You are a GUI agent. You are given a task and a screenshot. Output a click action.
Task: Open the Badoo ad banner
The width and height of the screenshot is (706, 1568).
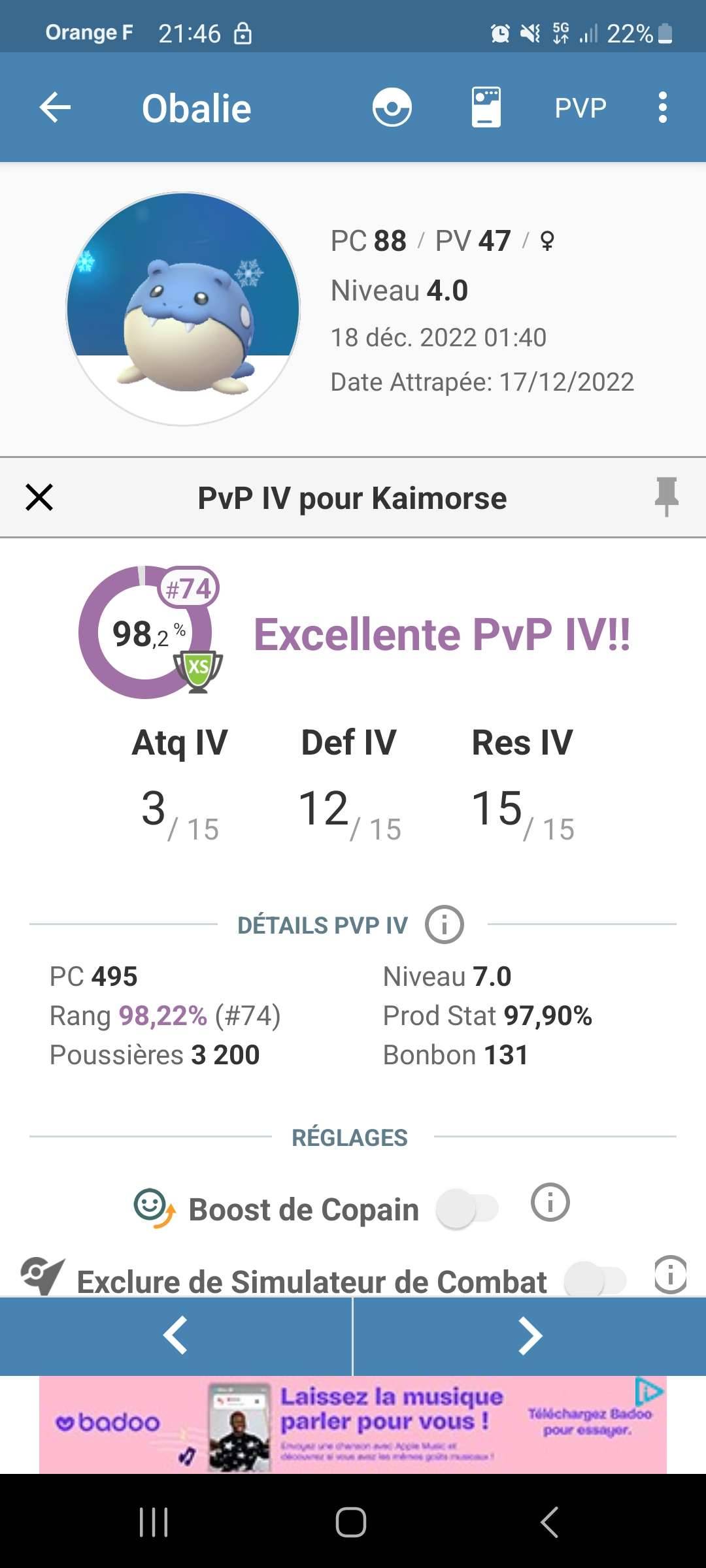pyautogui.click(x=353, y=1424)
